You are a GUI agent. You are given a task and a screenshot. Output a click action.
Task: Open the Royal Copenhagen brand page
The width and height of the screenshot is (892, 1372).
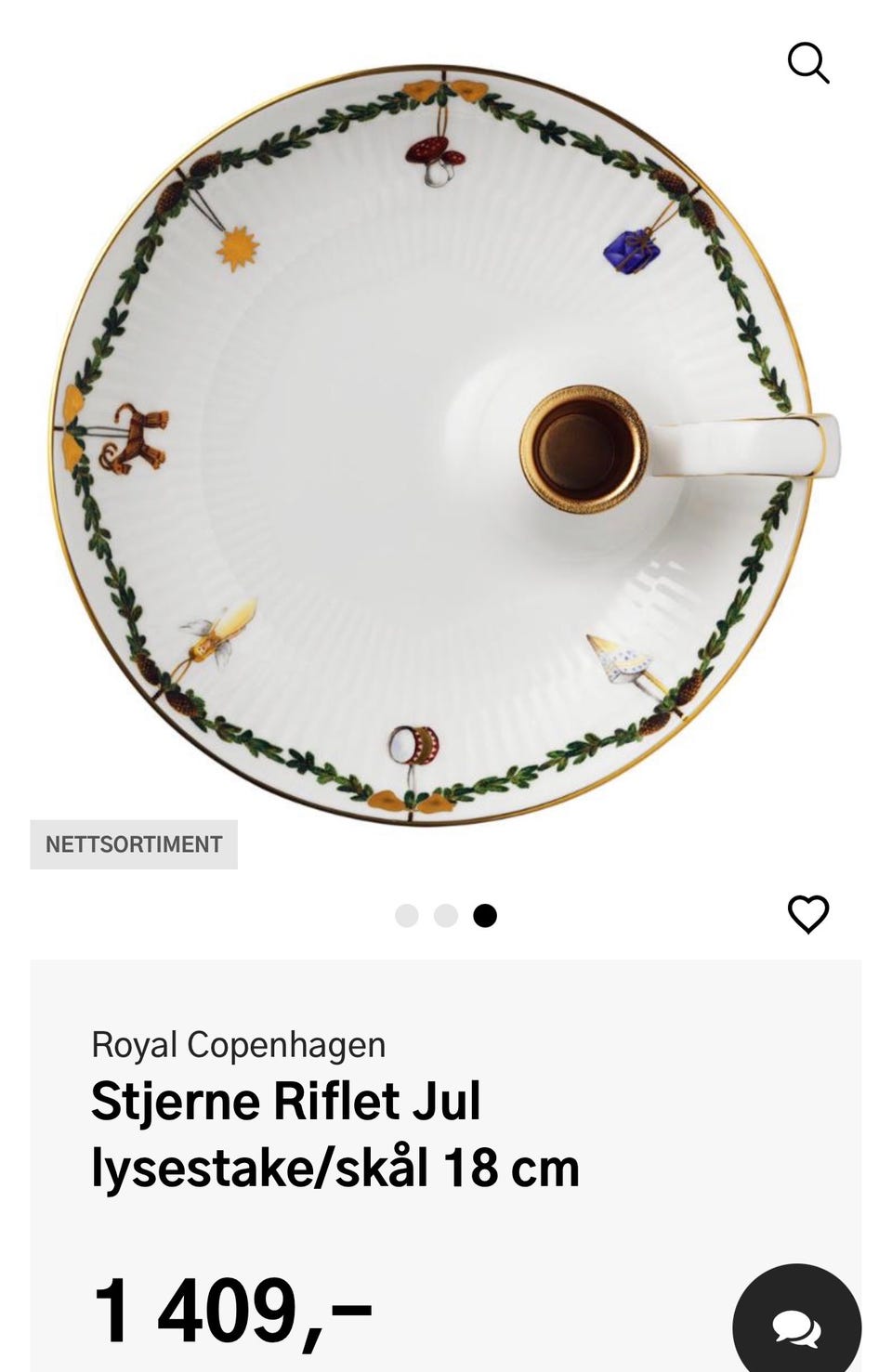238,1043
